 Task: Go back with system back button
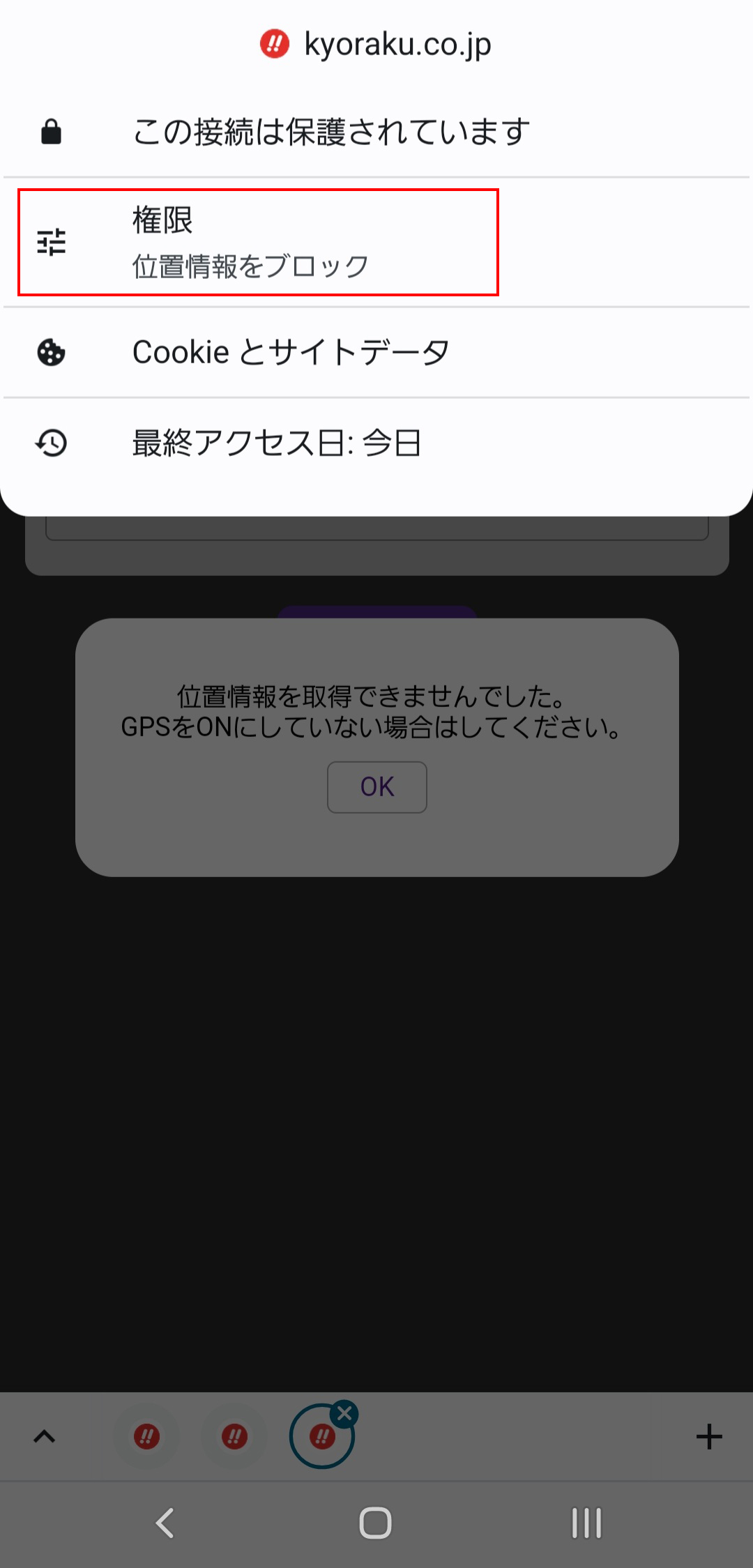pyautogui.click(x=165, y=1523)
